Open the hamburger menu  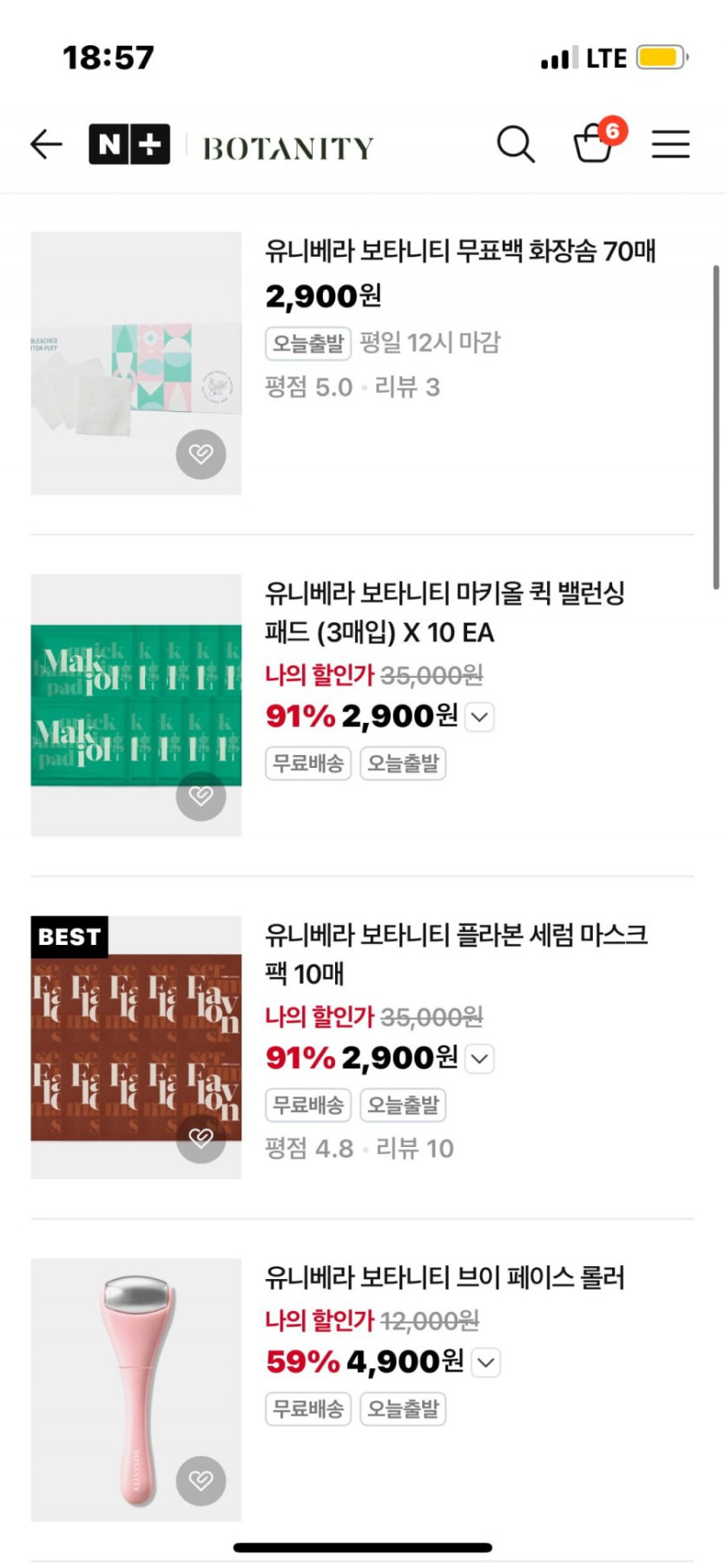click(x=670, y=144)
